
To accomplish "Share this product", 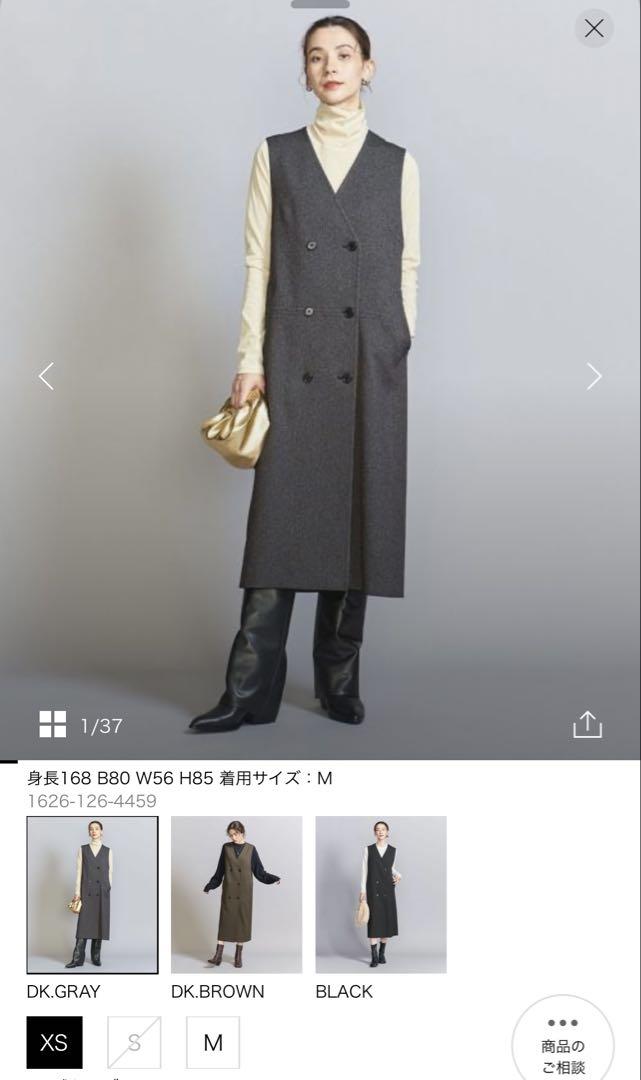I will (x=587, y=725).
